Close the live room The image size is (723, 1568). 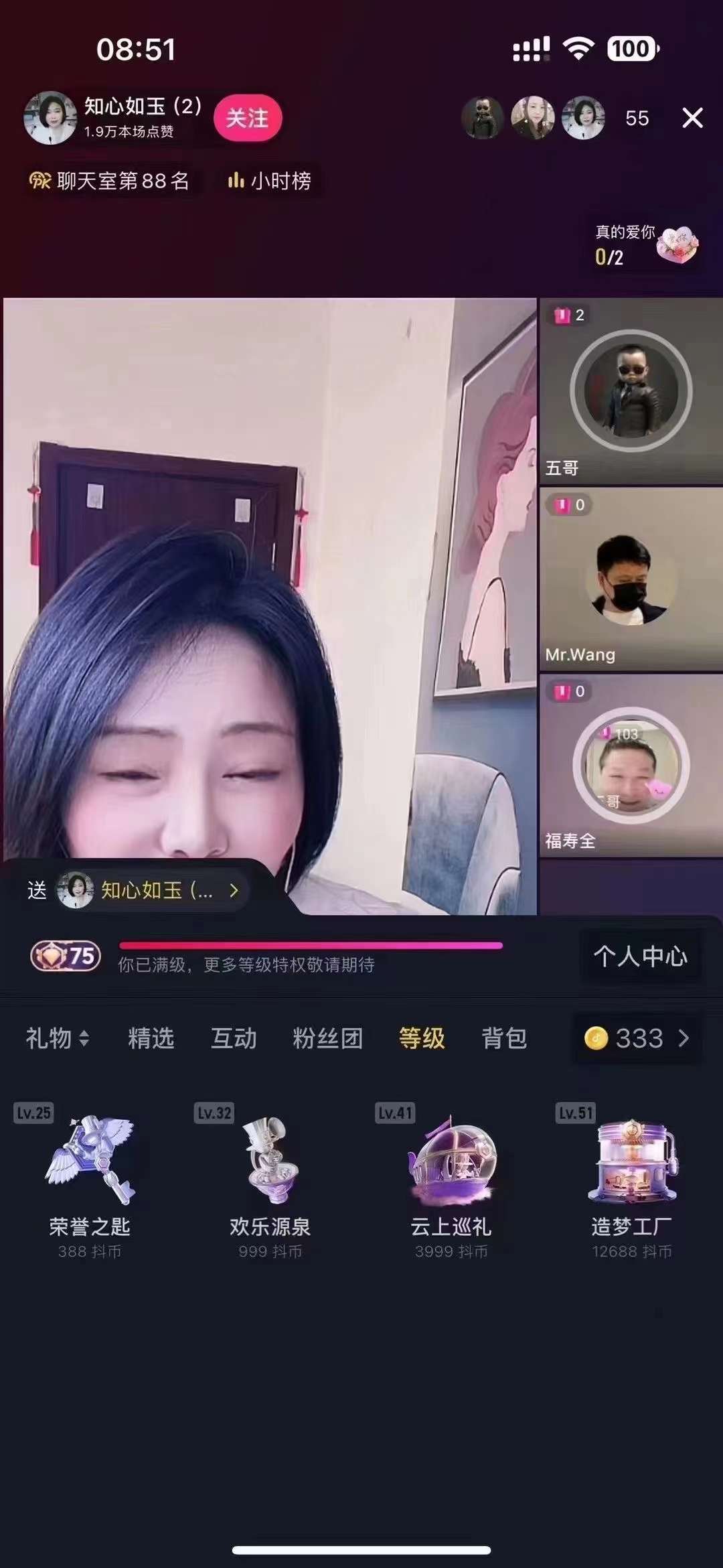pyautogui.click(x=692, y=118)
